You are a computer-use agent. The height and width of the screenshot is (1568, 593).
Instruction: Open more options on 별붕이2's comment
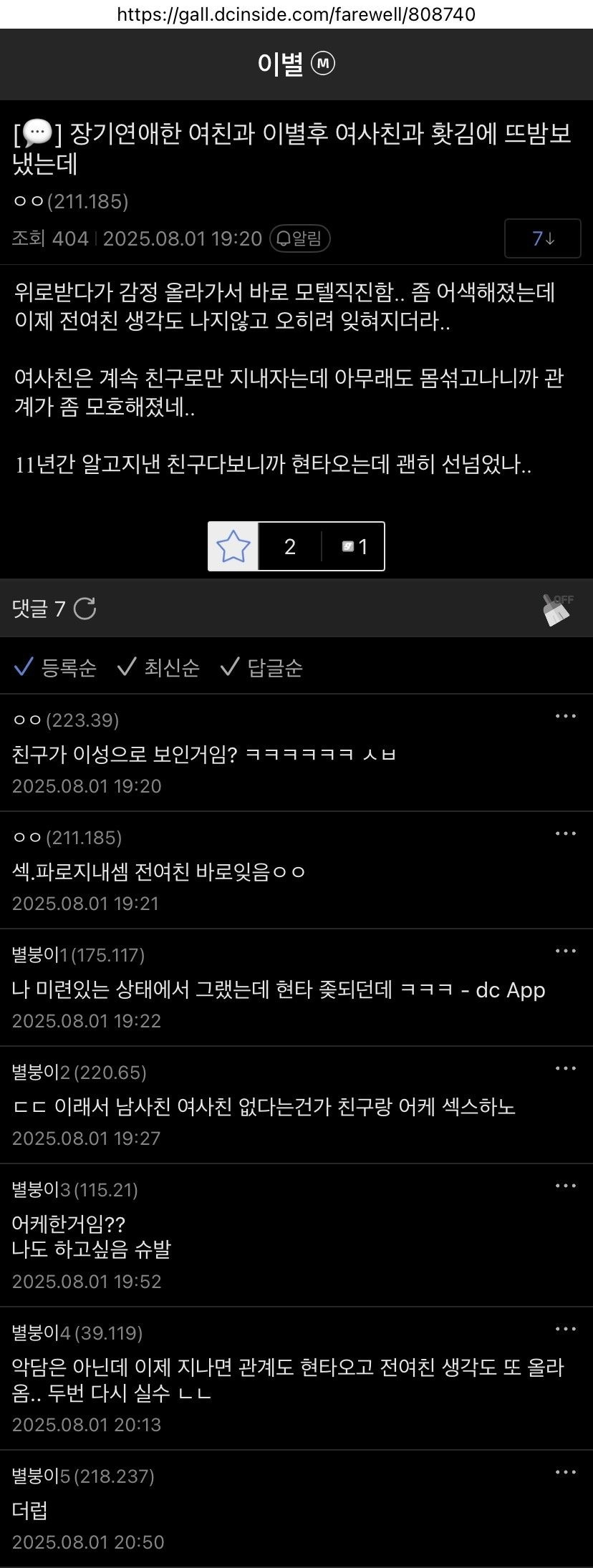tap(565, 1069)
